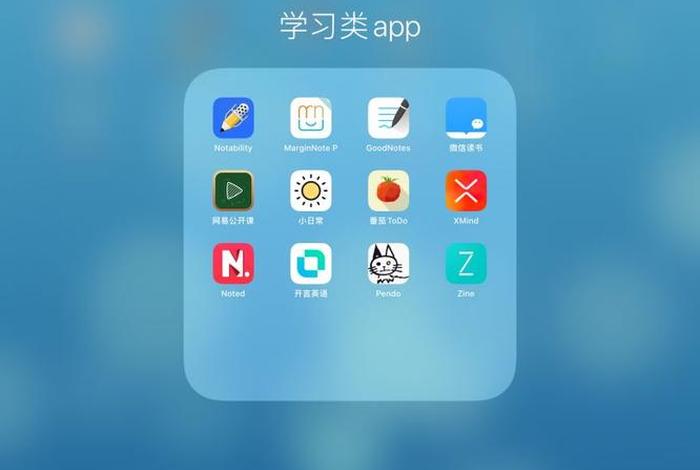Screen dimensions: 700x470
Task: Launch XMind
Action: pyautogui.click(x=466, y=190)
